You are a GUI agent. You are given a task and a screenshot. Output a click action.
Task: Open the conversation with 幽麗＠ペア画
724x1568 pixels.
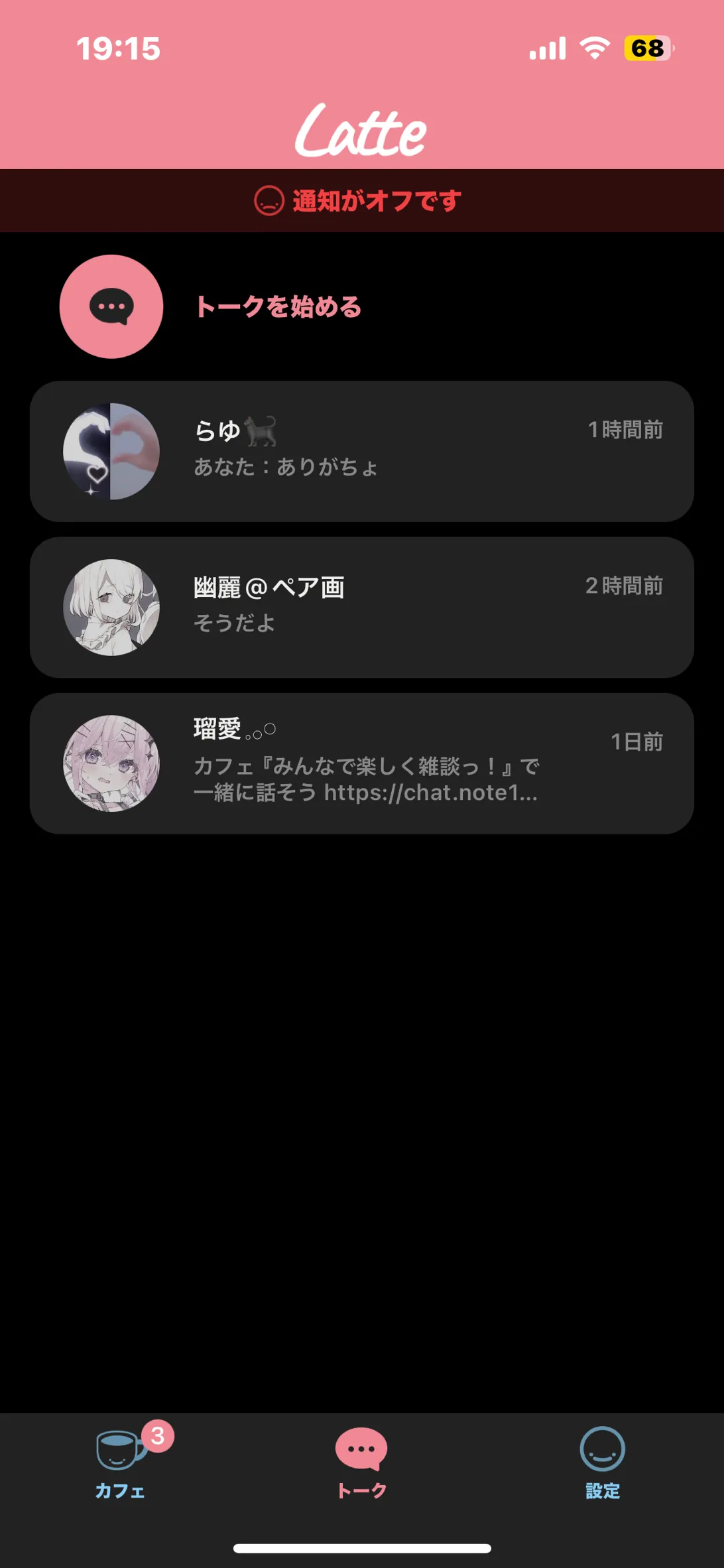(x=362, y=608)
